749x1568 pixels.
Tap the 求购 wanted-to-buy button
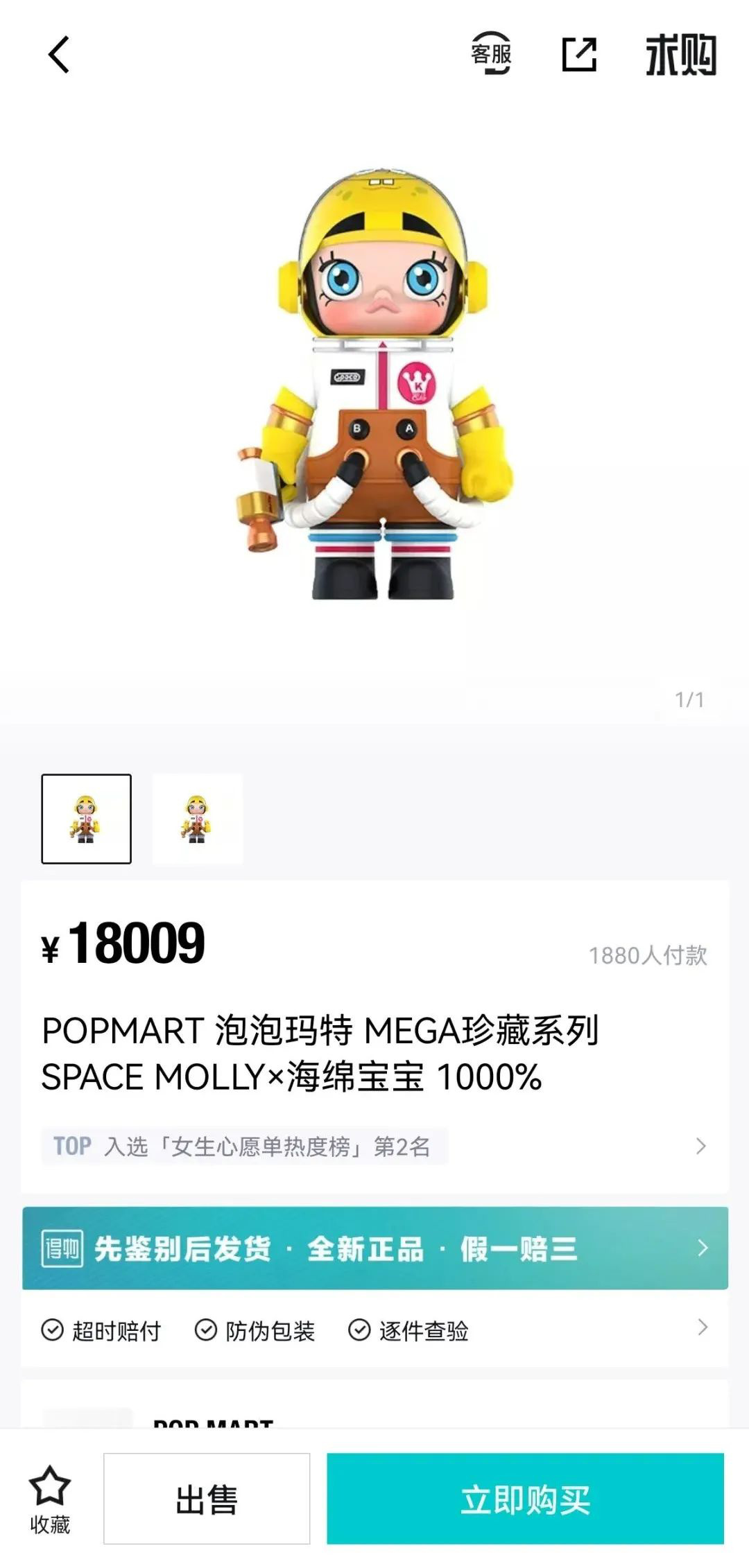(x=680, y=55)
